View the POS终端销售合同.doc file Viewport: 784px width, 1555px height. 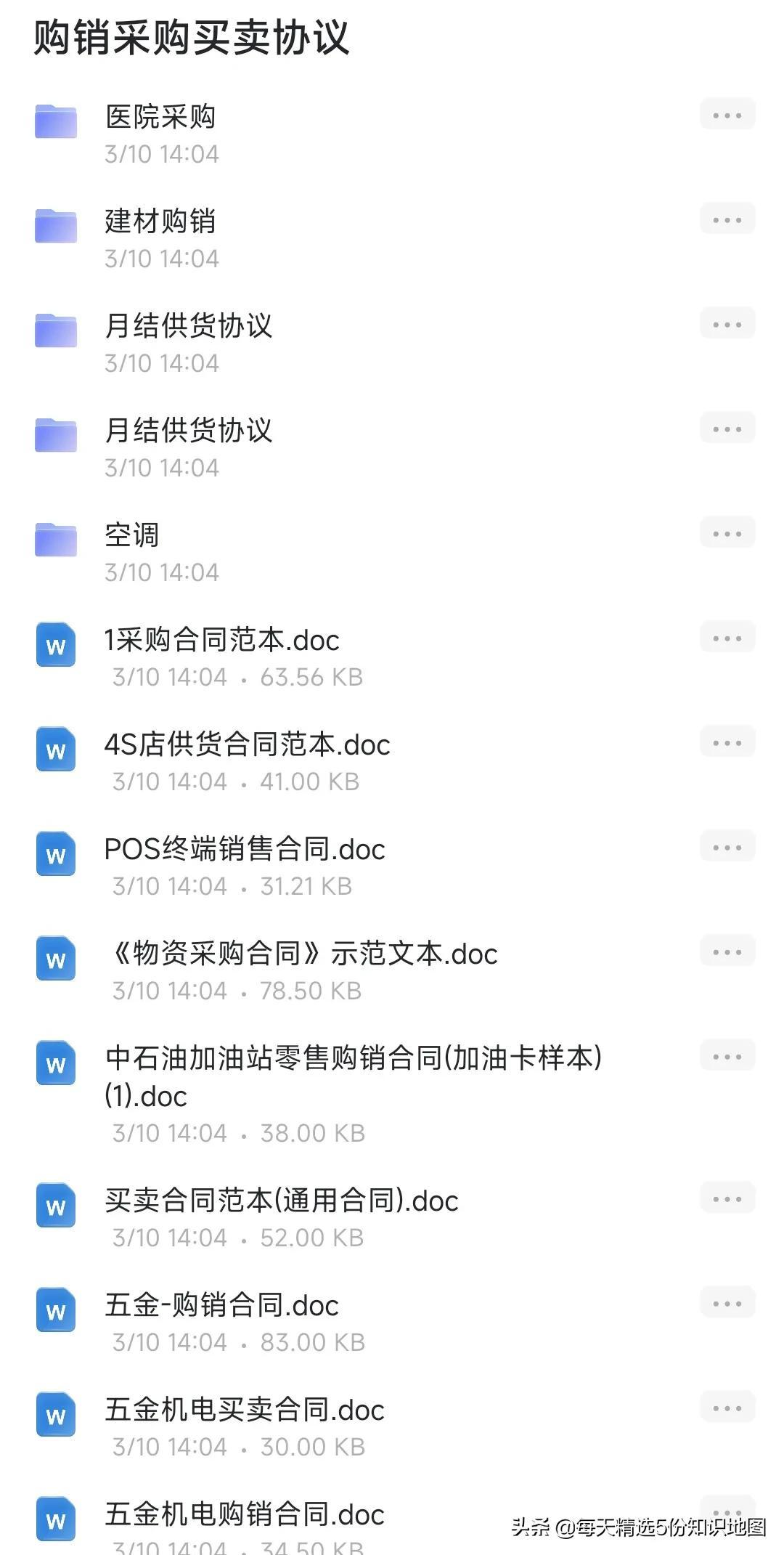[244, 850]
